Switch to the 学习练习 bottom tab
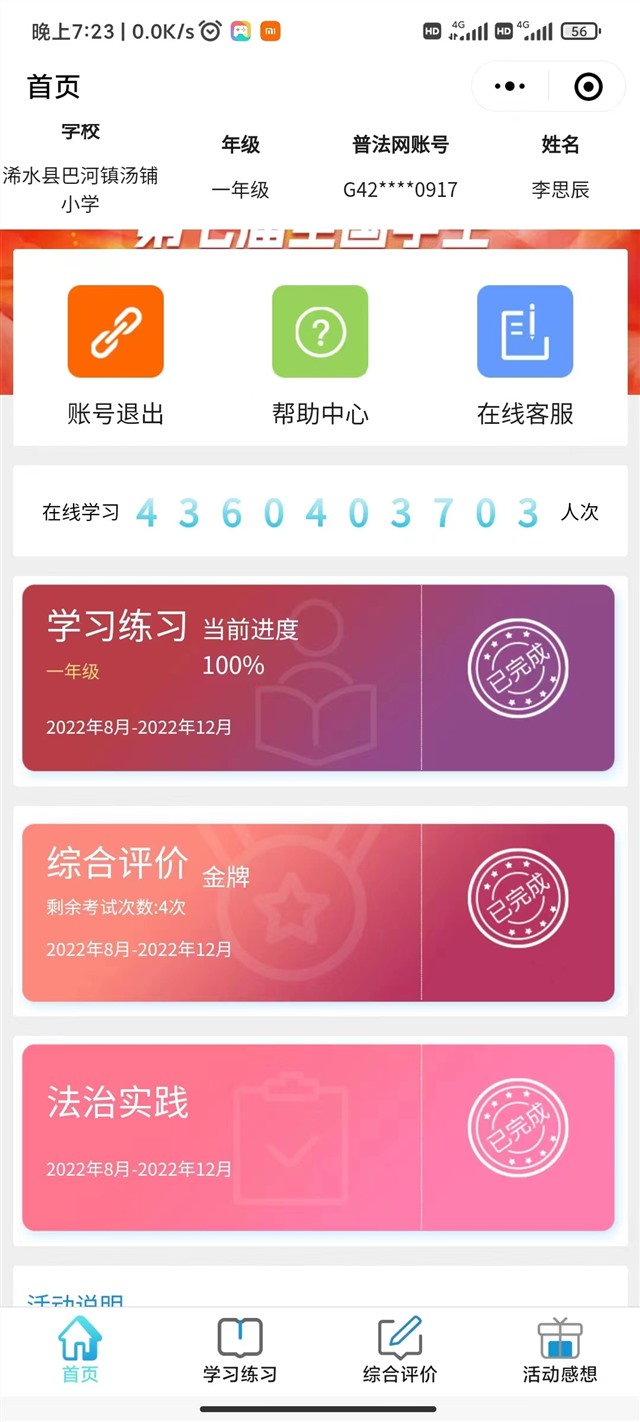The height and width of the screenshot is (1422, 640). click(240, 1350)
